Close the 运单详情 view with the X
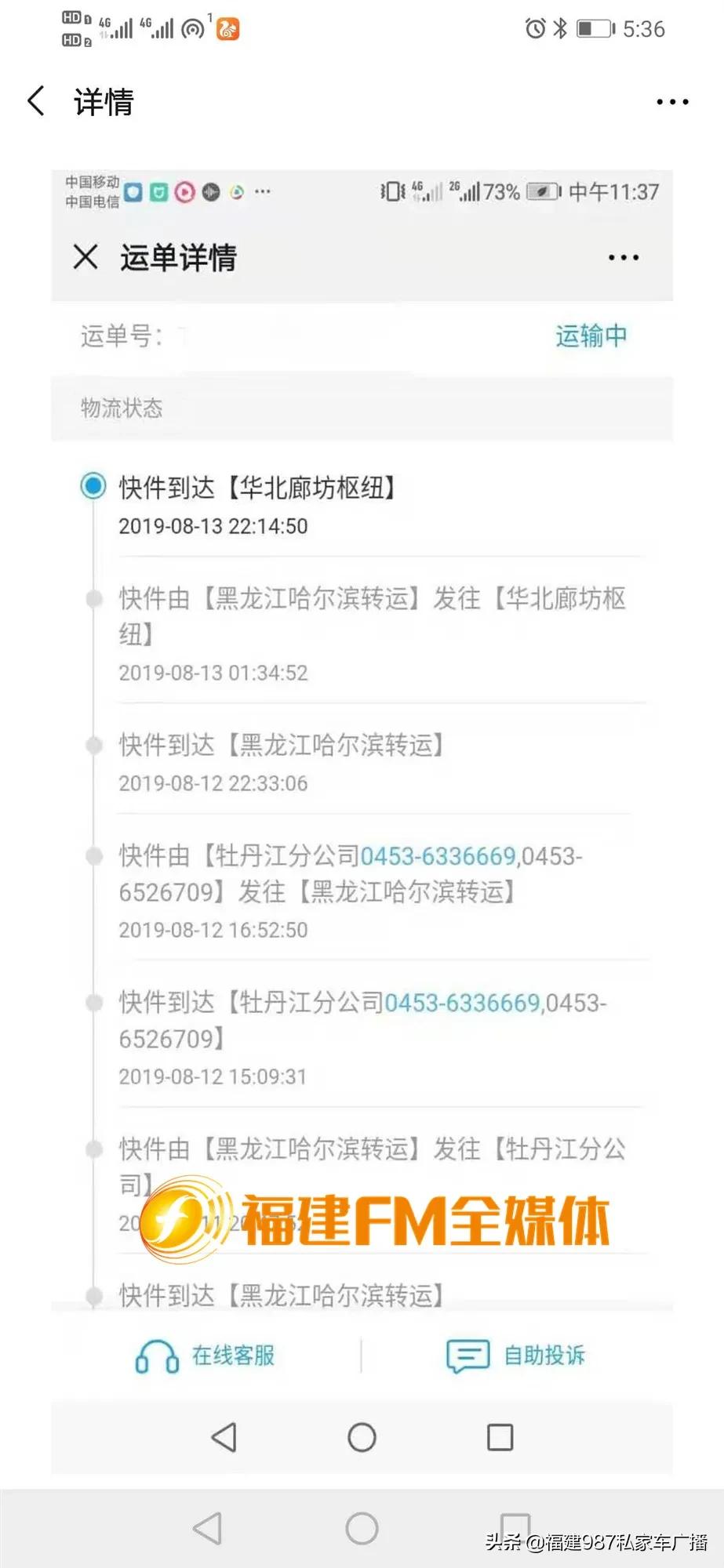 [x=84, y=256]
